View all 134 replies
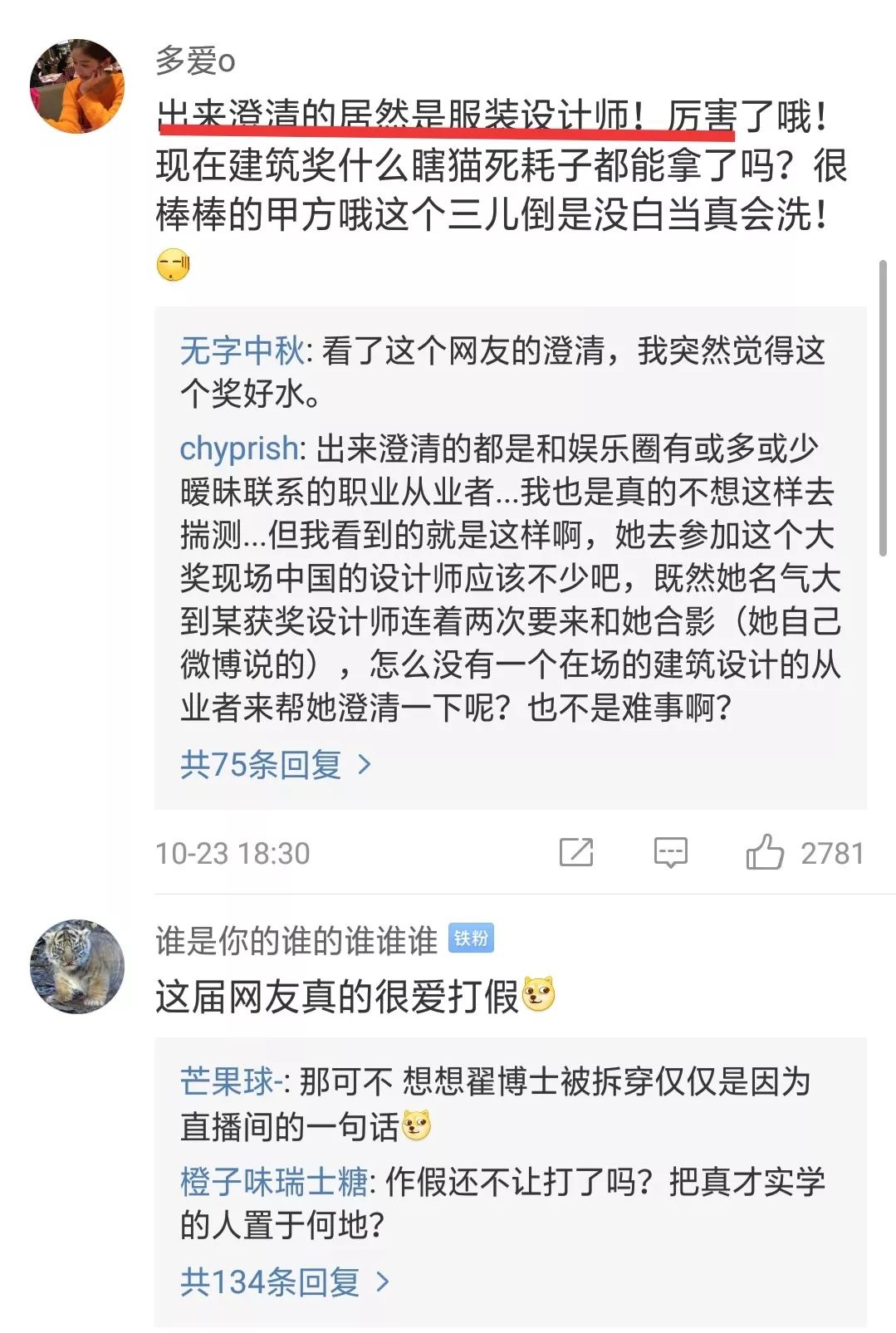The image size is (896, 1333). [284, 1282]
